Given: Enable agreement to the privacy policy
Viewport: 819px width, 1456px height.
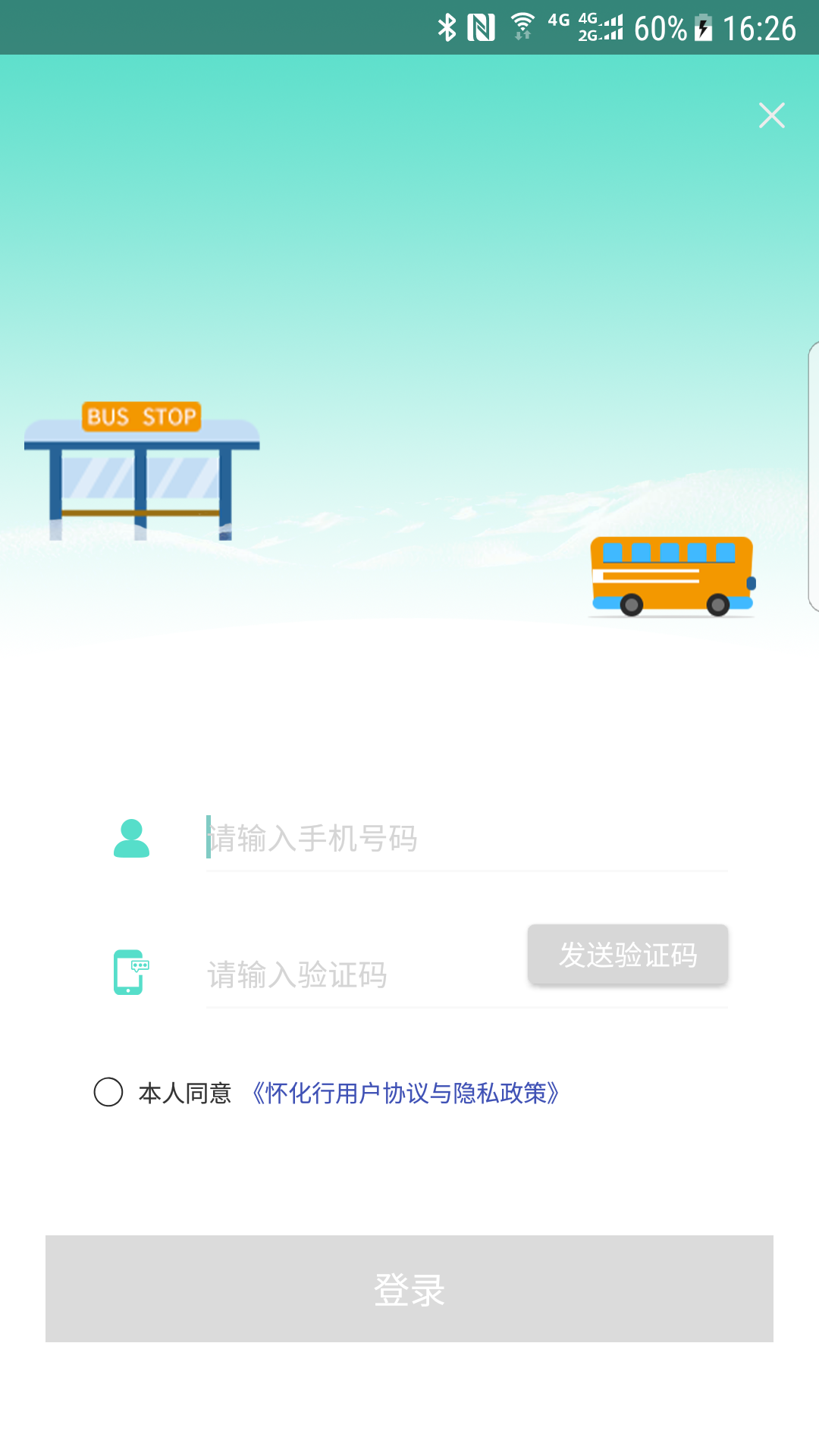Looking at the screenshot, I should coord(108,1093).
